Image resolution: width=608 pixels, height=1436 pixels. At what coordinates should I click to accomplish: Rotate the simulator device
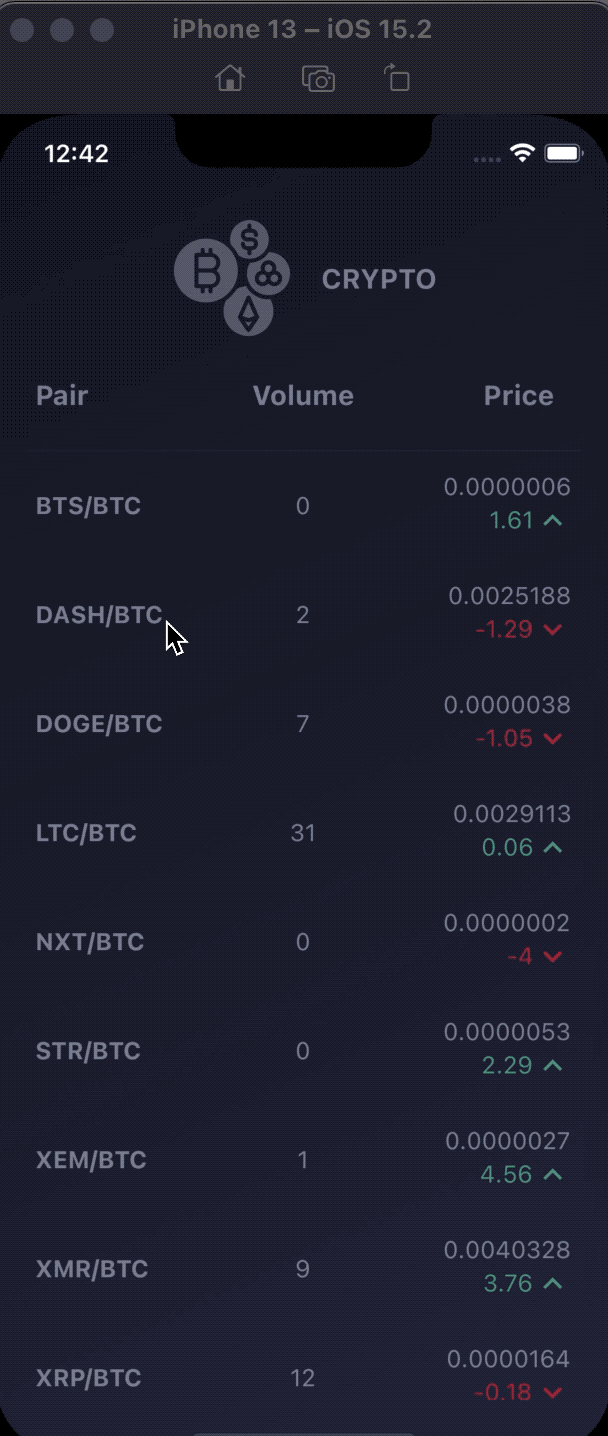click(x=397, y=78)
